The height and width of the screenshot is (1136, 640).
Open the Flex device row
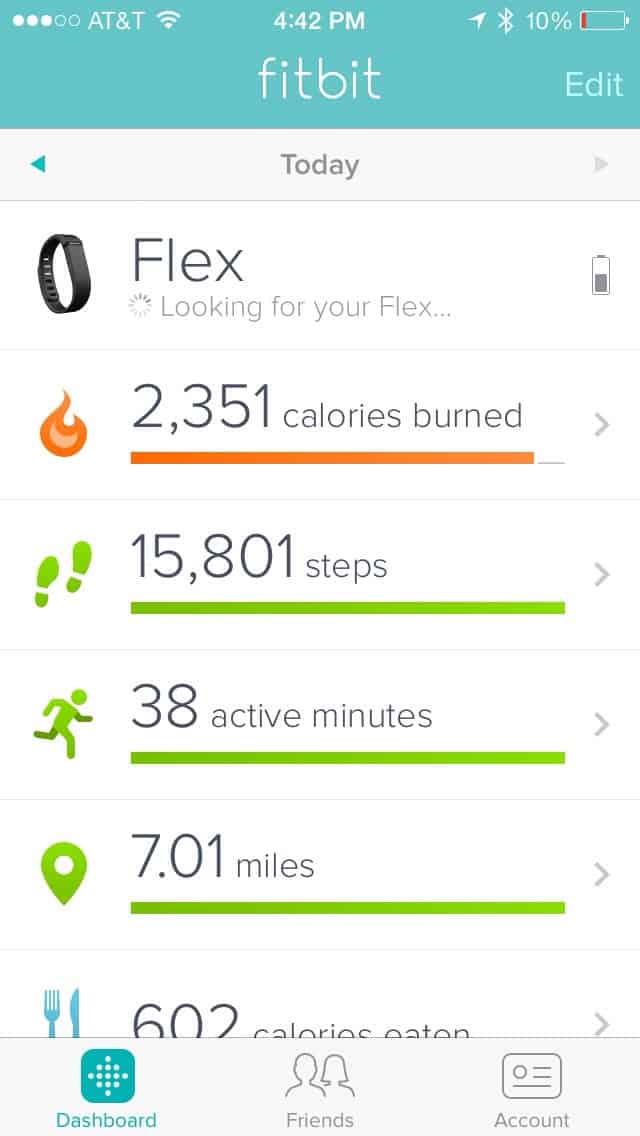point(320,277)
